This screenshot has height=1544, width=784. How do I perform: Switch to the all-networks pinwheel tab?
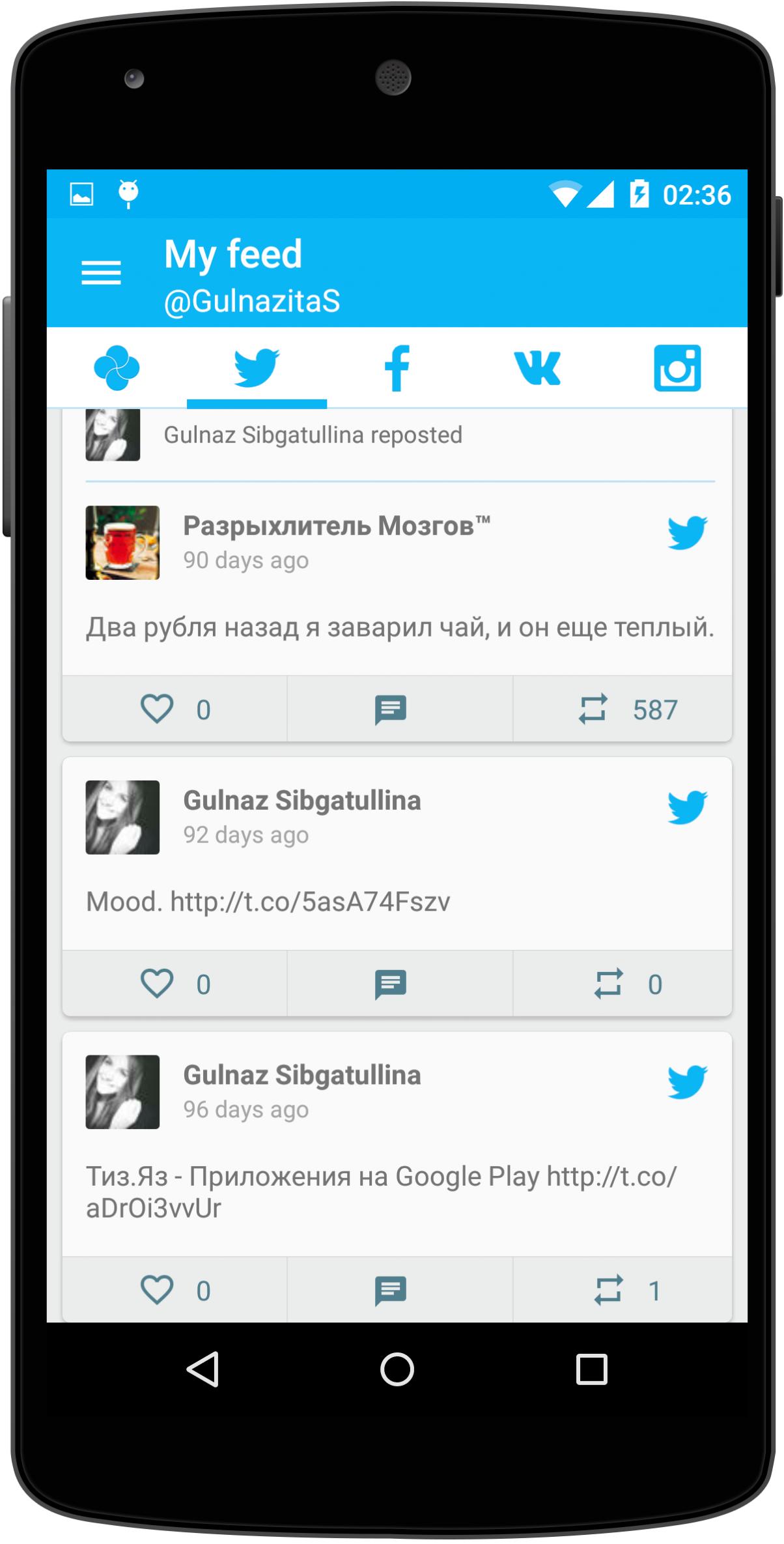click(x=117, y=368)
